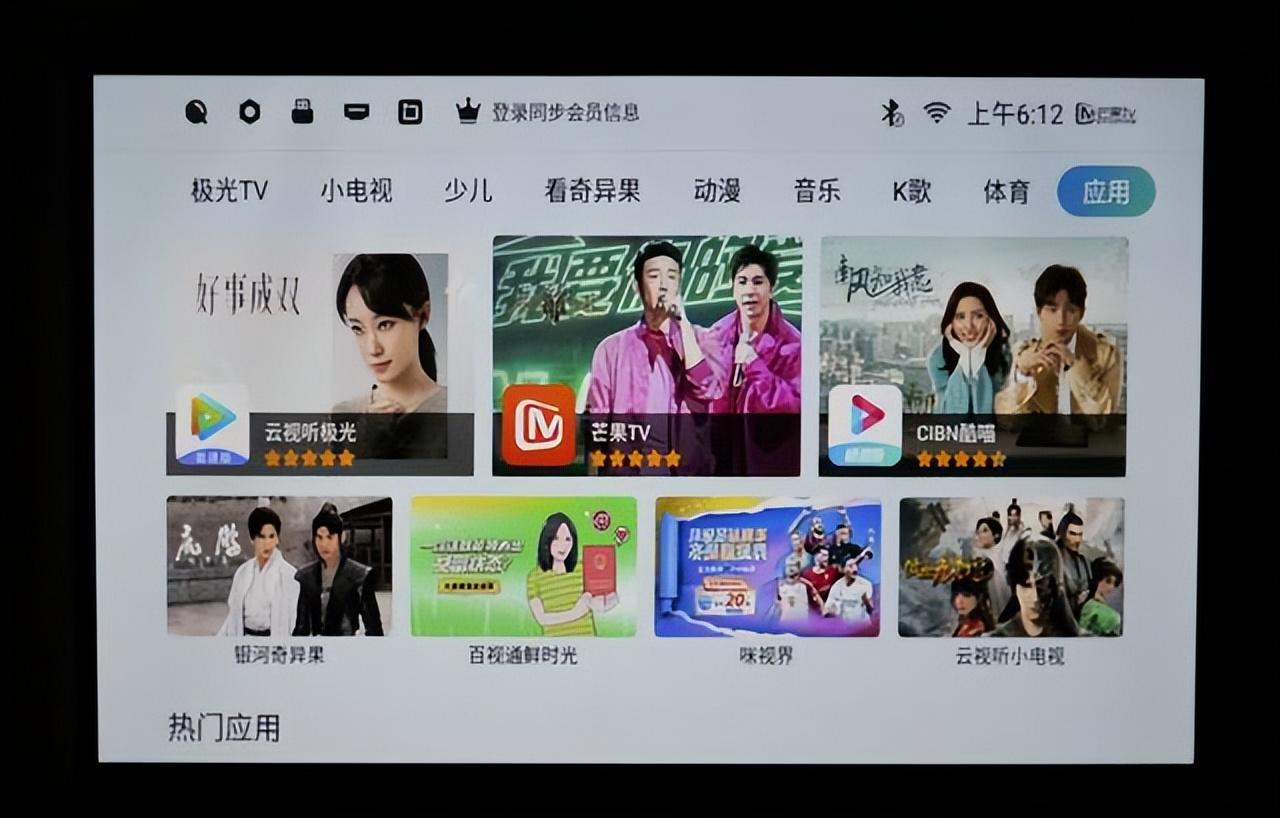Switch to the 极光TV tab

click(229, 191)
